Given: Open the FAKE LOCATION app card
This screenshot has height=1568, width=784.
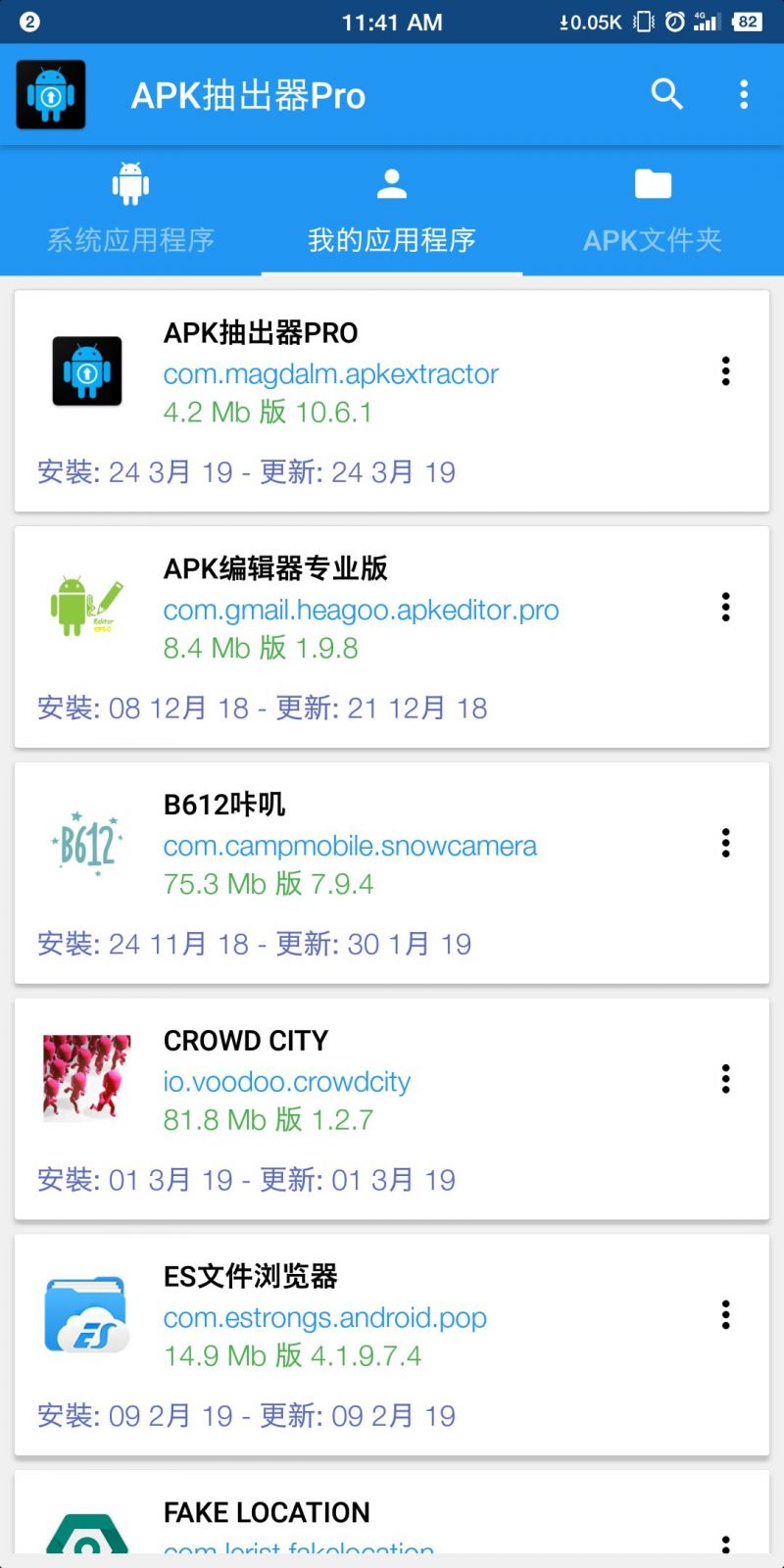Looking at the screenshot, I should [392, 1512].
